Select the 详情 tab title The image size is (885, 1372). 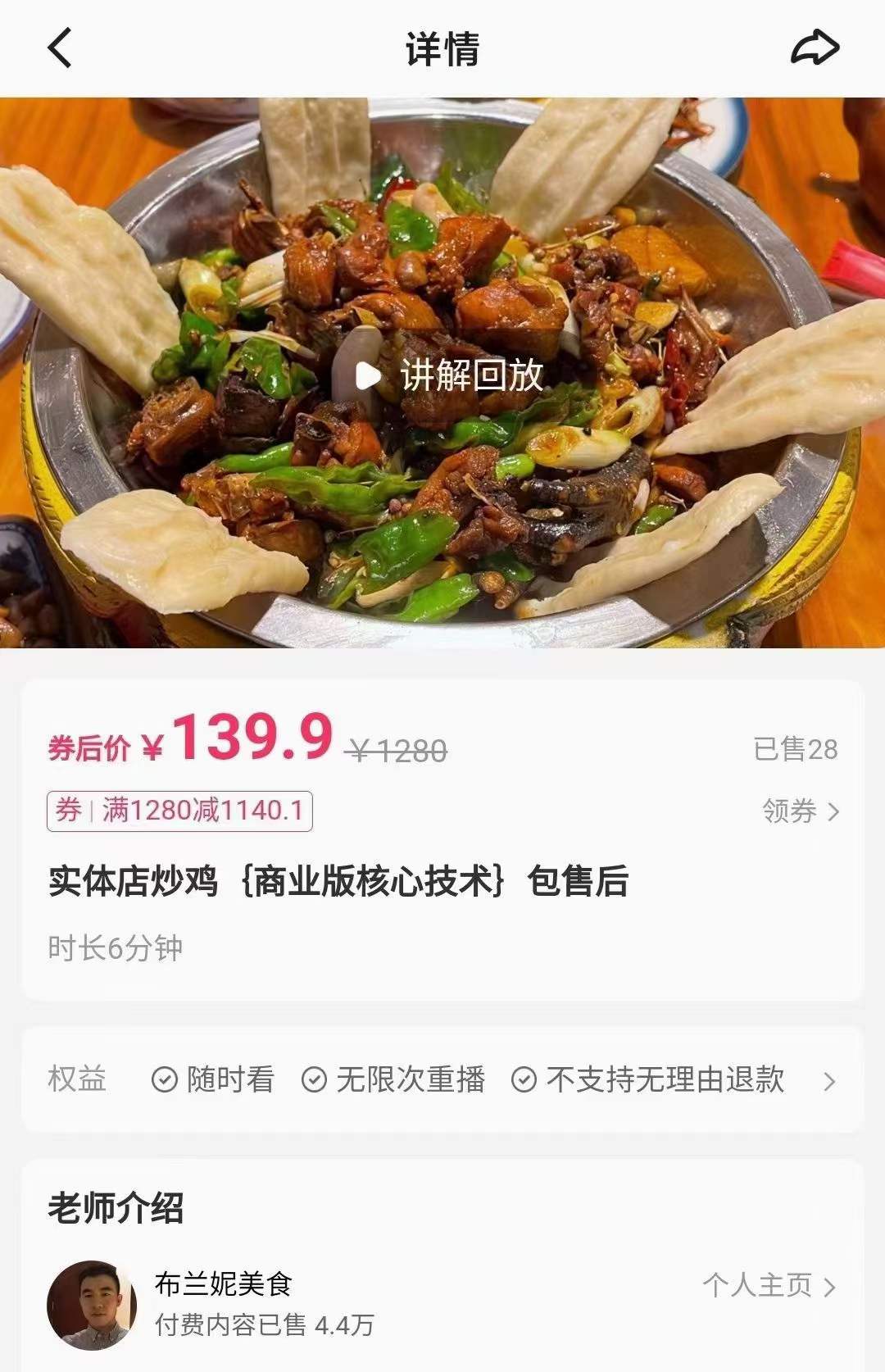[x=442, y=49]
